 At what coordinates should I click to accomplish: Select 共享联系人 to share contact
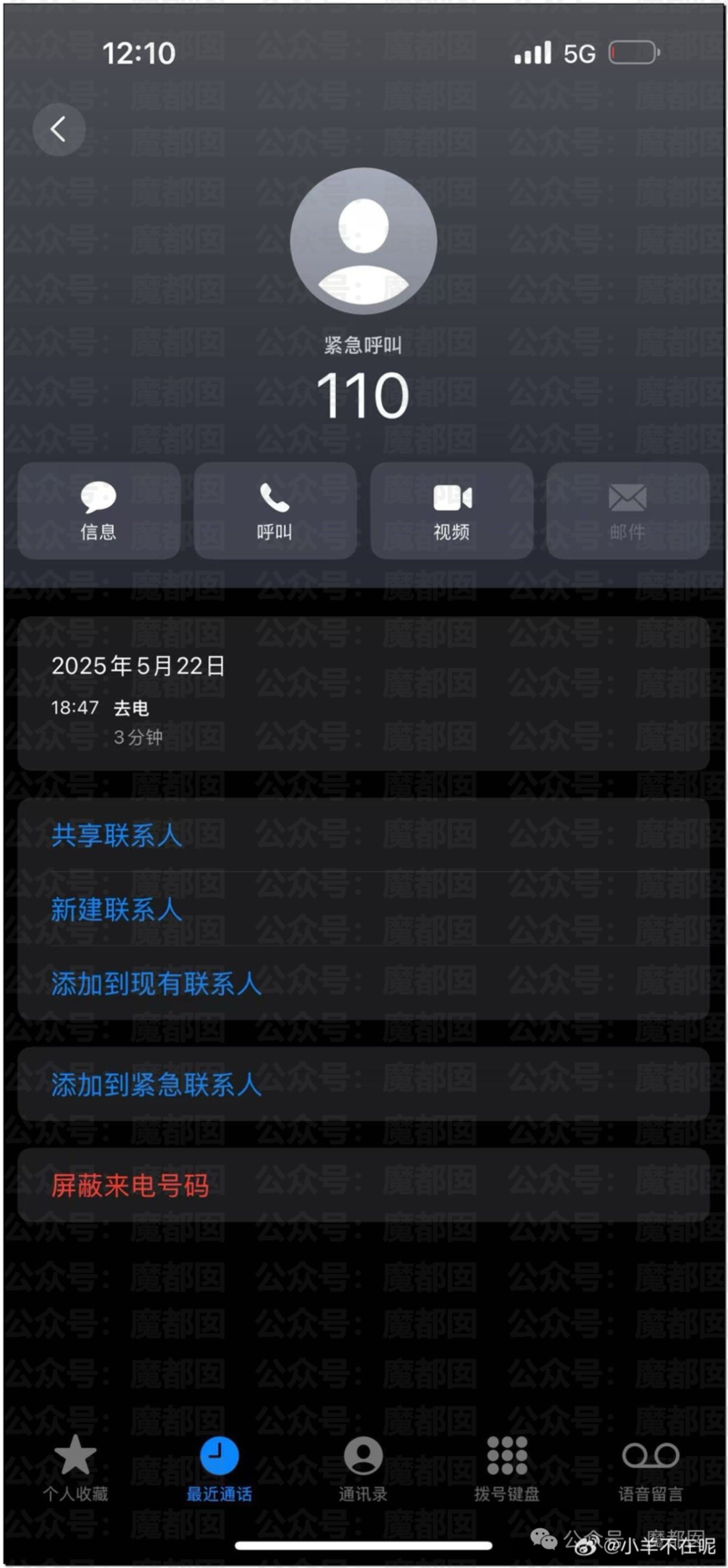(116, 835)
